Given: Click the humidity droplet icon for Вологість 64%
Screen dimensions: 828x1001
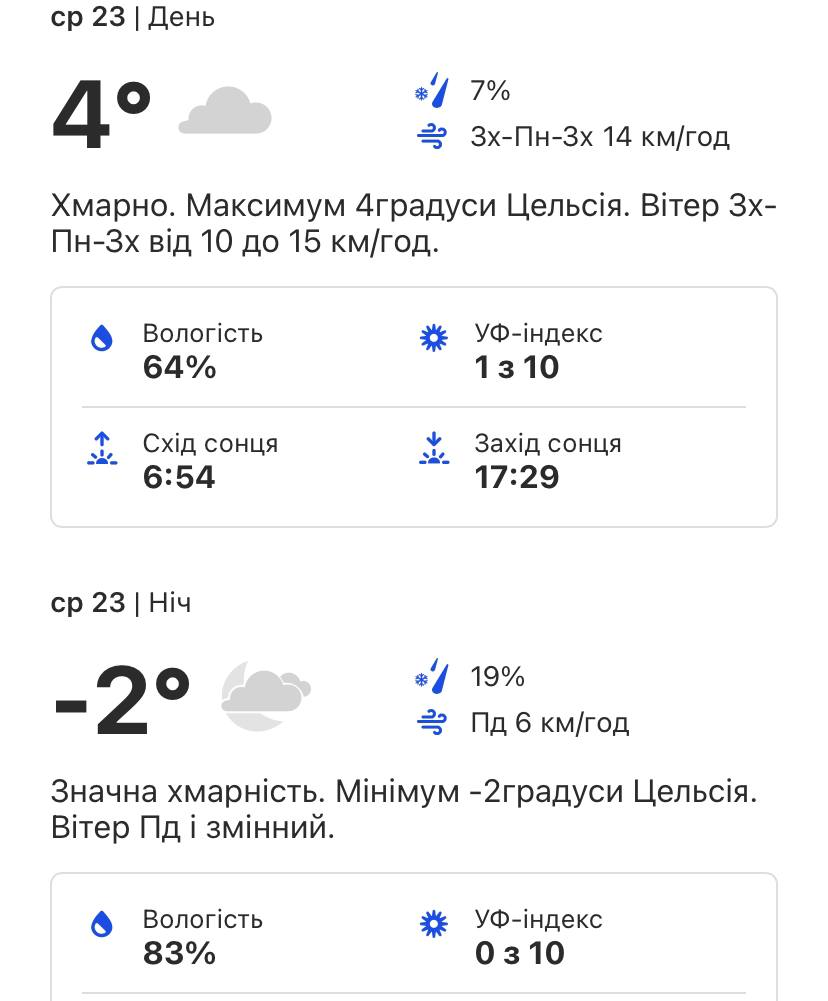Looking at the screenshot, I should point(101,338).
